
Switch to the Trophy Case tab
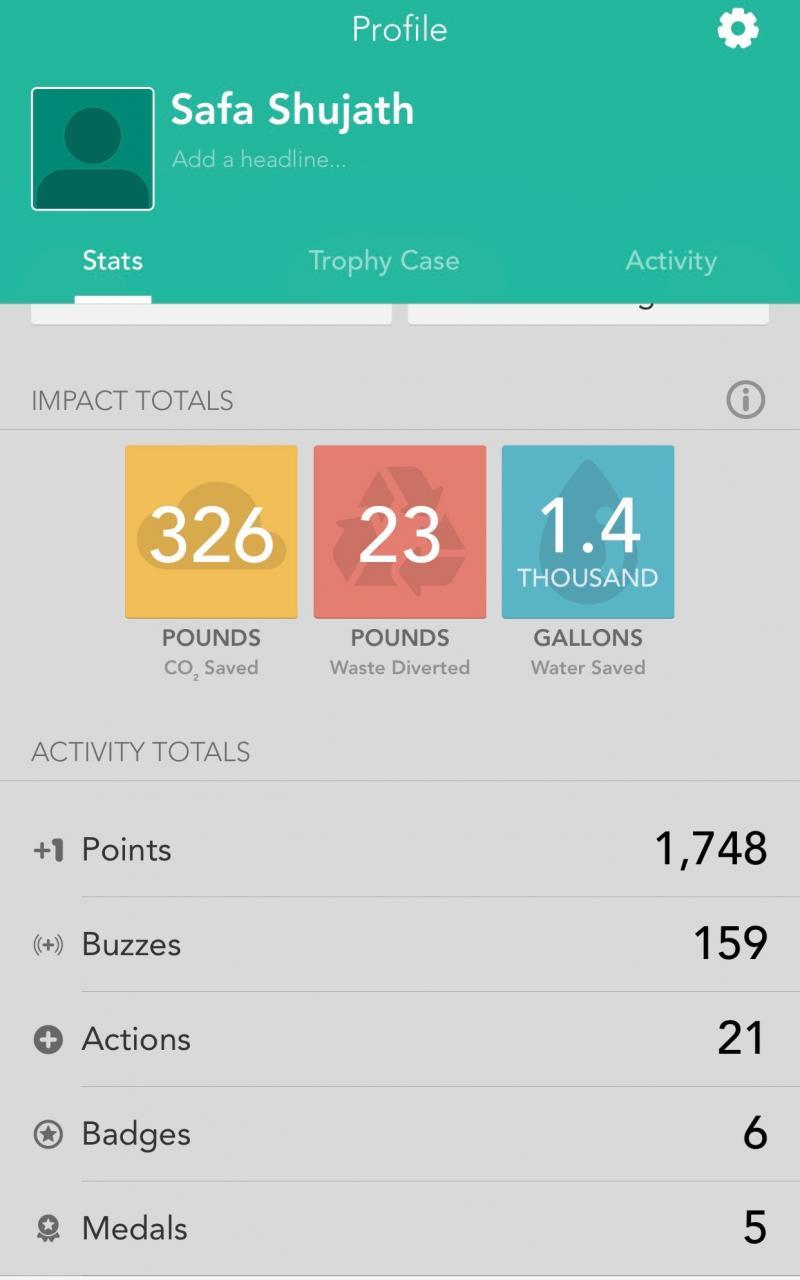click(x=384, y=261)
